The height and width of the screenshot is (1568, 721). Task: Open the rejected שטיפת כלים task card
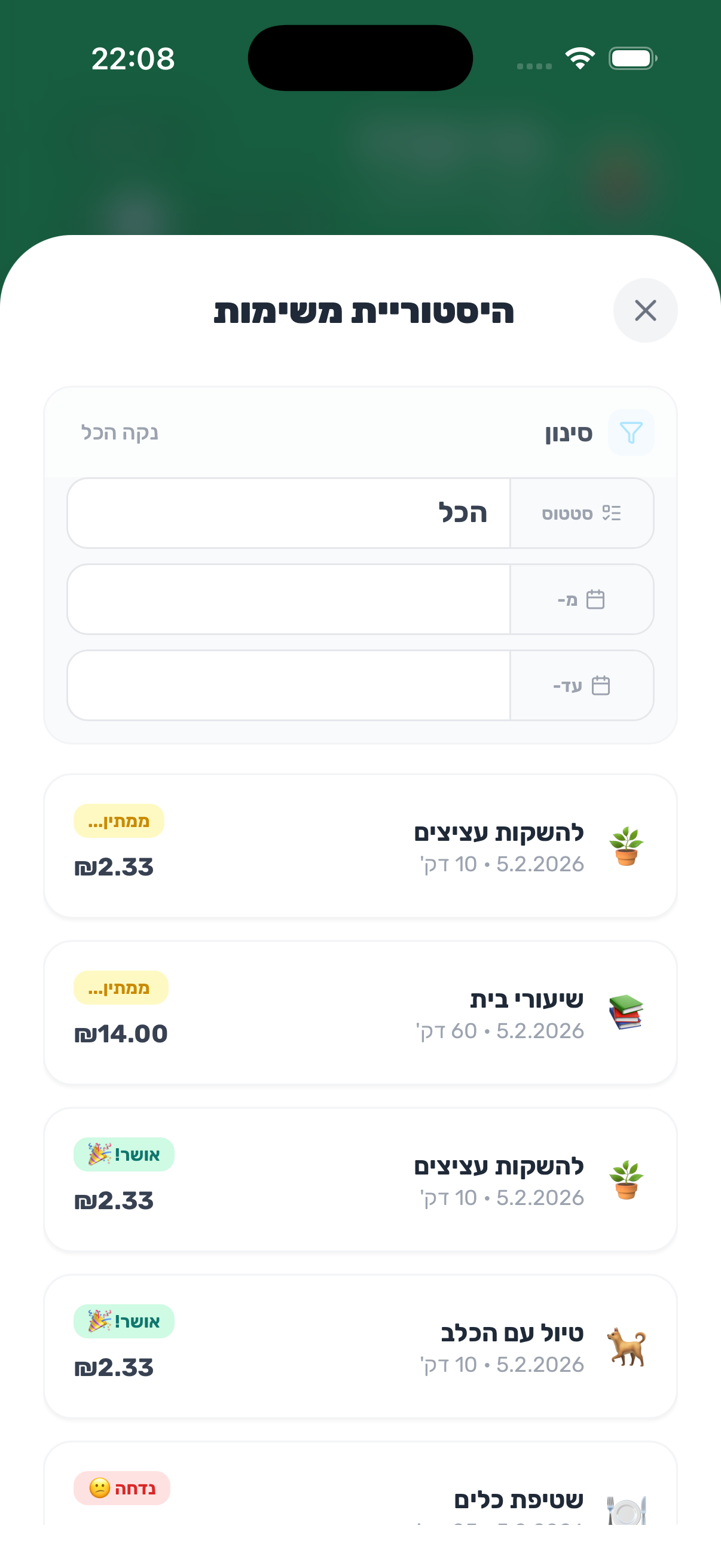click(360, 1491)
